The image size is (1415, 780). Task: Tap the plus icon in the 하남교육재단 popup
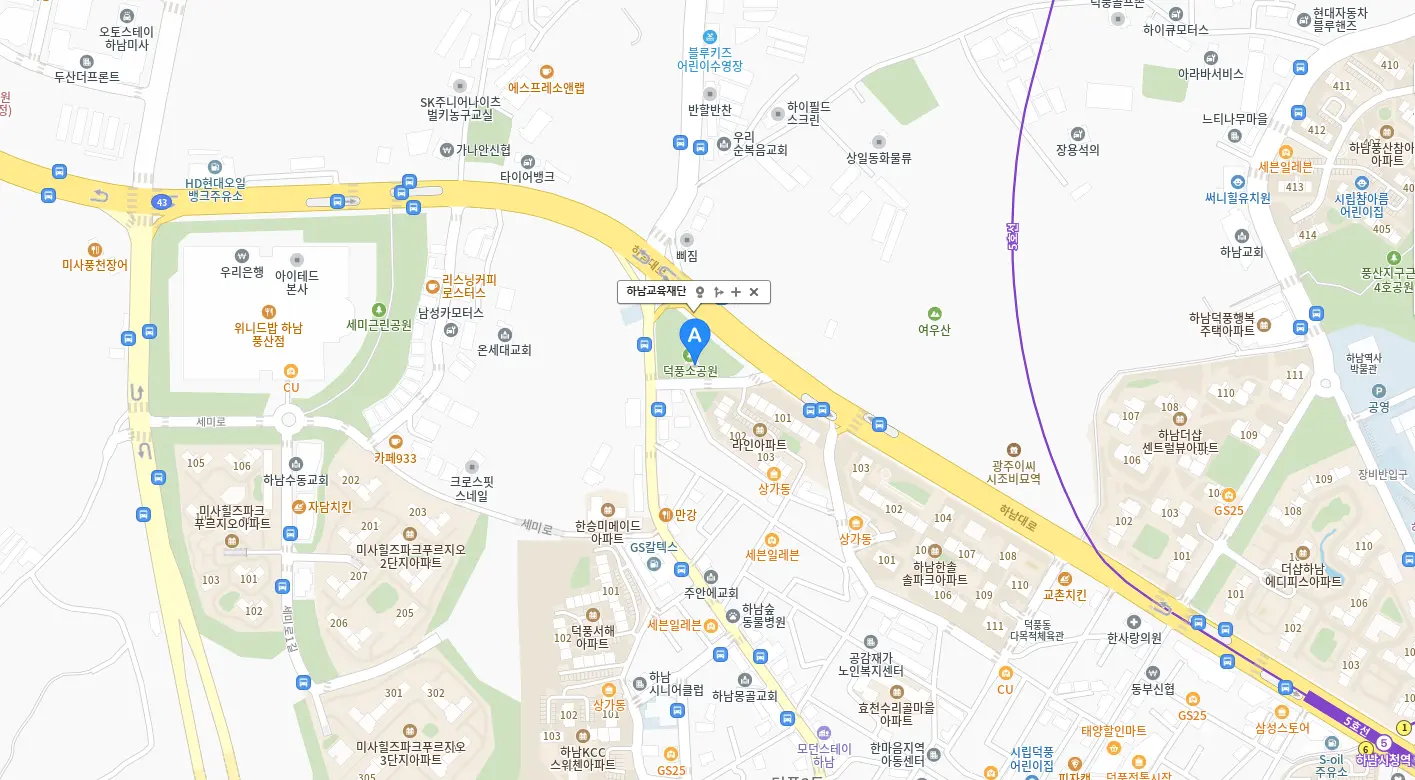pyautogui.click(x=736, y=292)
